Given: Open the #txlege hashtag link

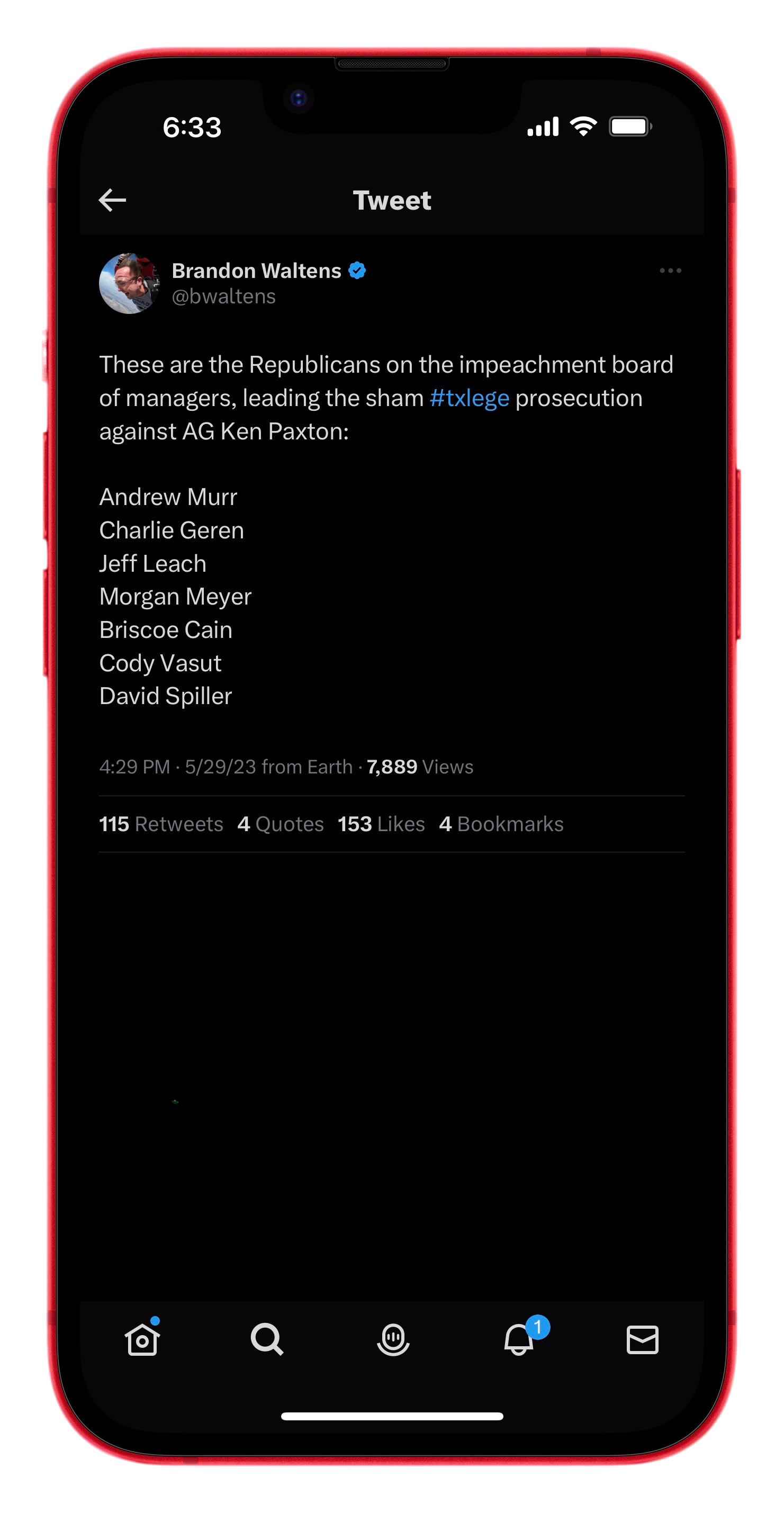Looking at the screenshot, I should (469, 398).
